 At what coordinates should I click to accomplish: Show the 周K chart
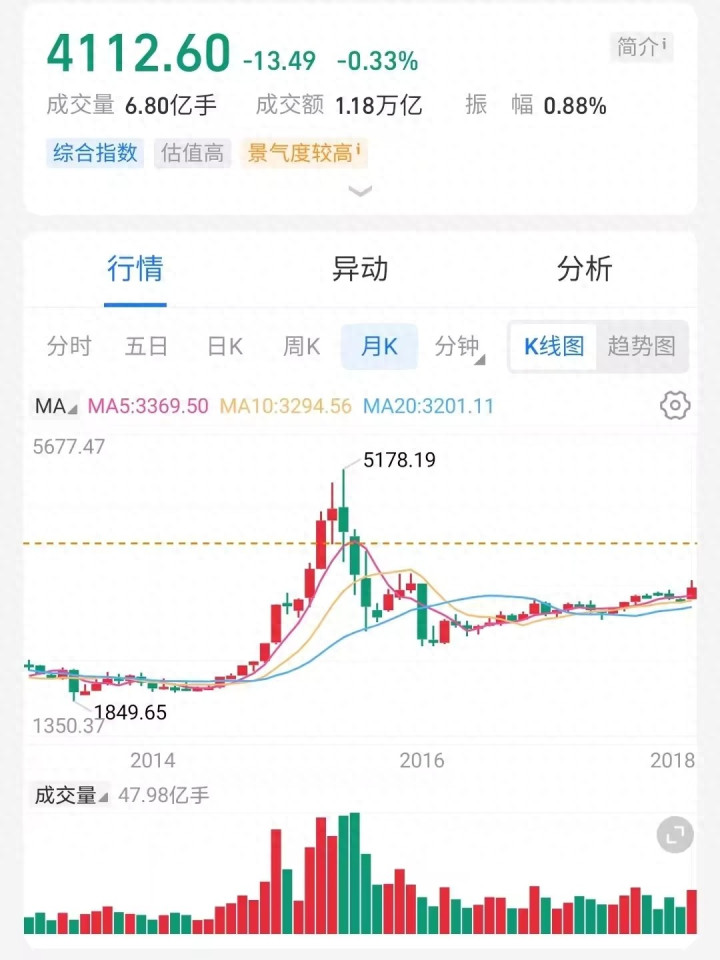(301, 347)
